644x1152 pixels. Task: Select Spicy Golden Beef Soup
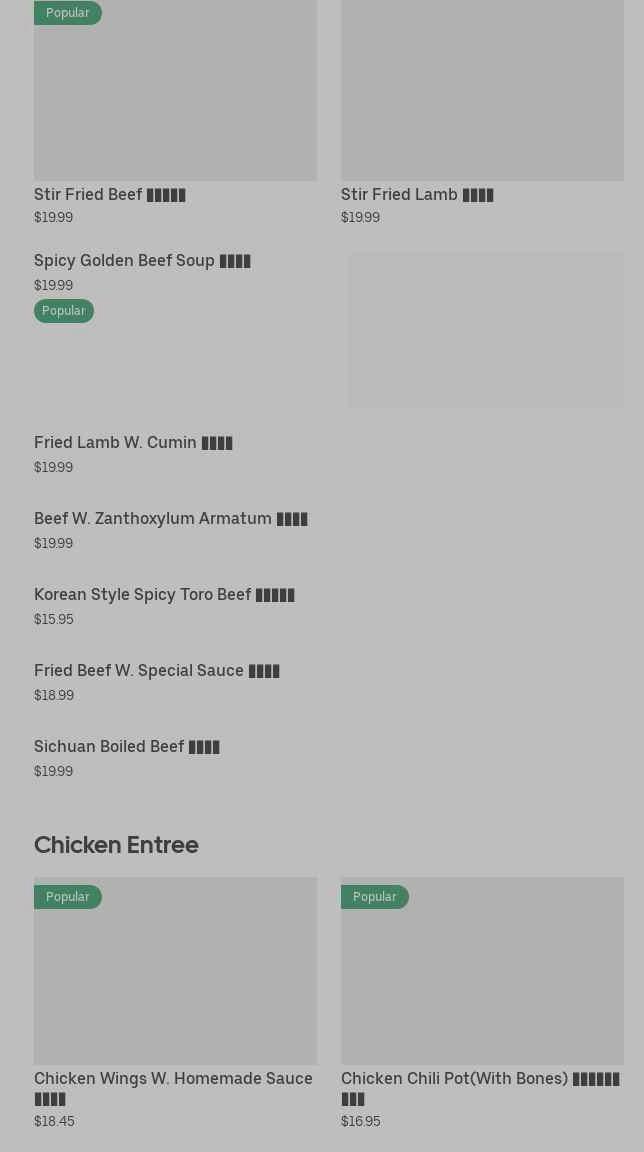point(142,261)
